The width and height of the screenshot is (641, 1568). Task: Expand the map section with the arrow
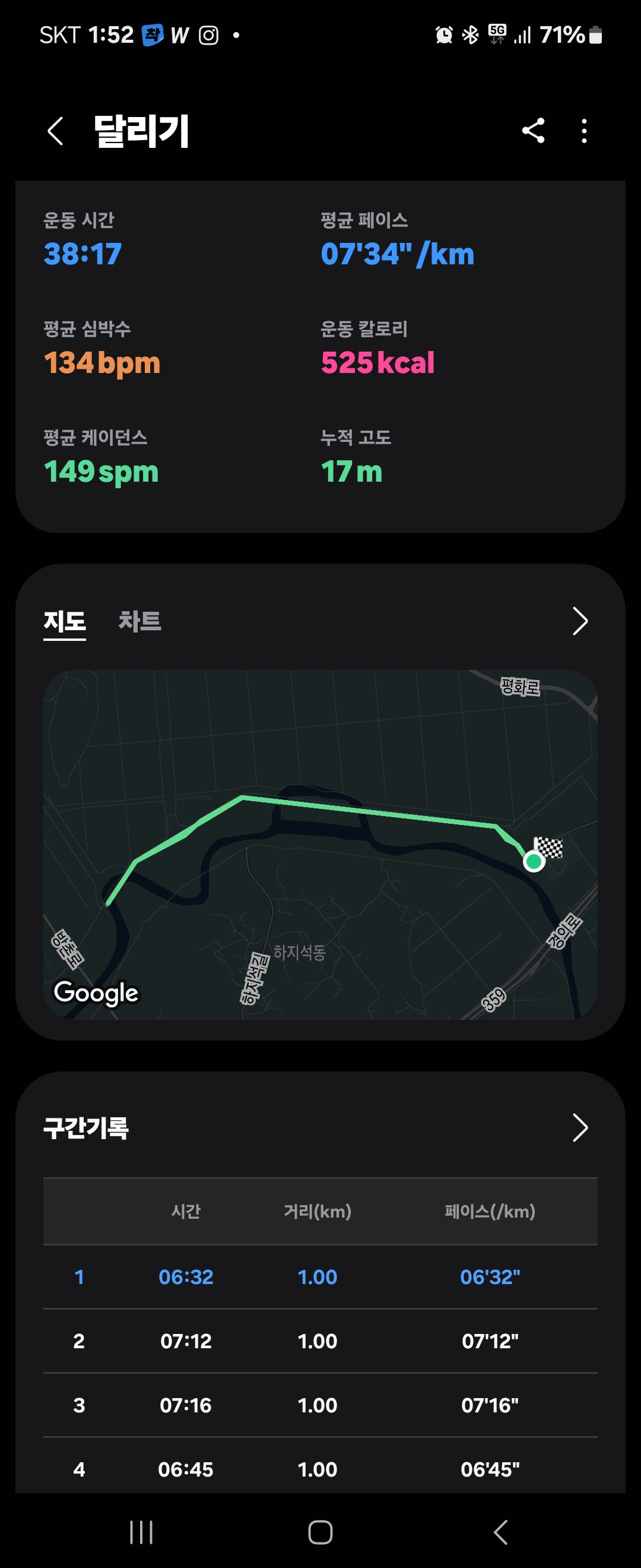point(580,621)
